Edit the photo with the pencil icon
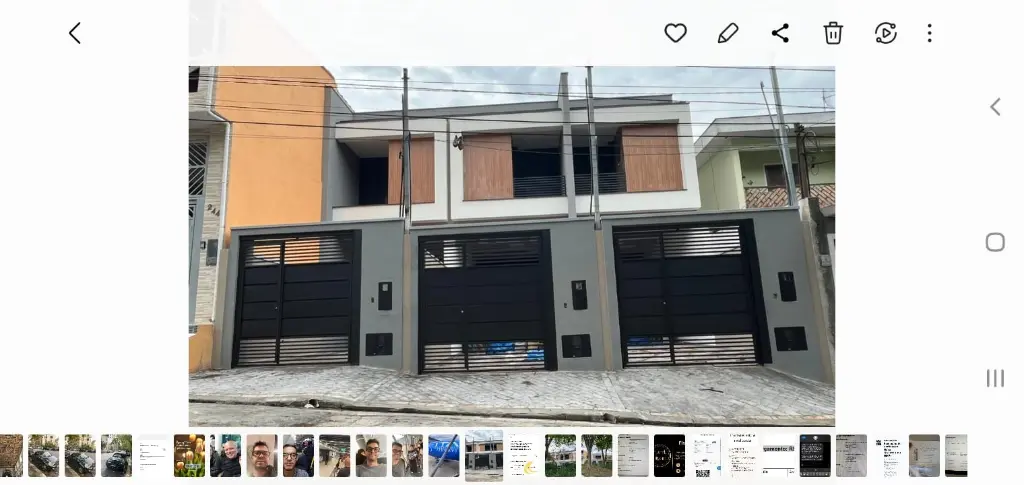 click(x=728, y=33)
